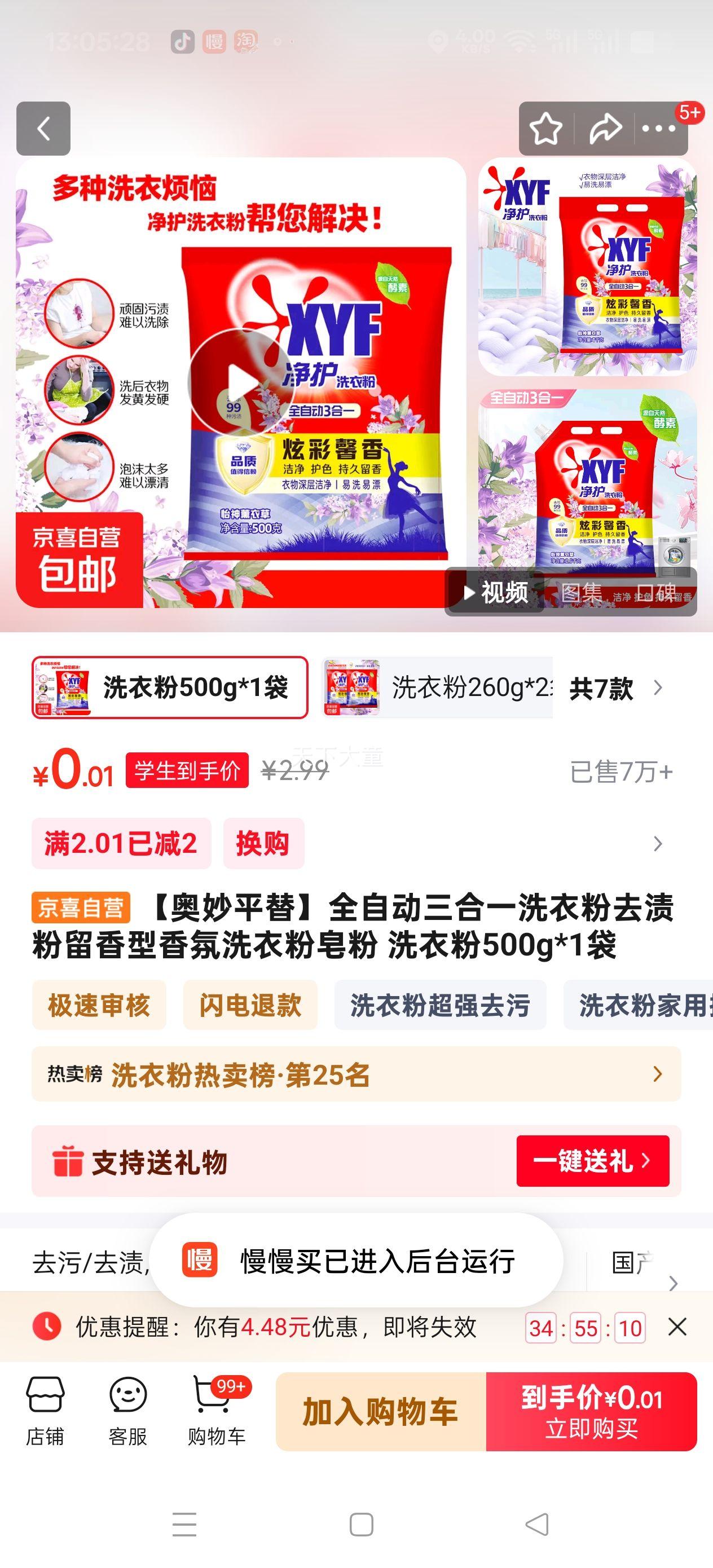713x1568 pixels.
Task: Favorite the product via the star icon
Action: pos(546,129)
